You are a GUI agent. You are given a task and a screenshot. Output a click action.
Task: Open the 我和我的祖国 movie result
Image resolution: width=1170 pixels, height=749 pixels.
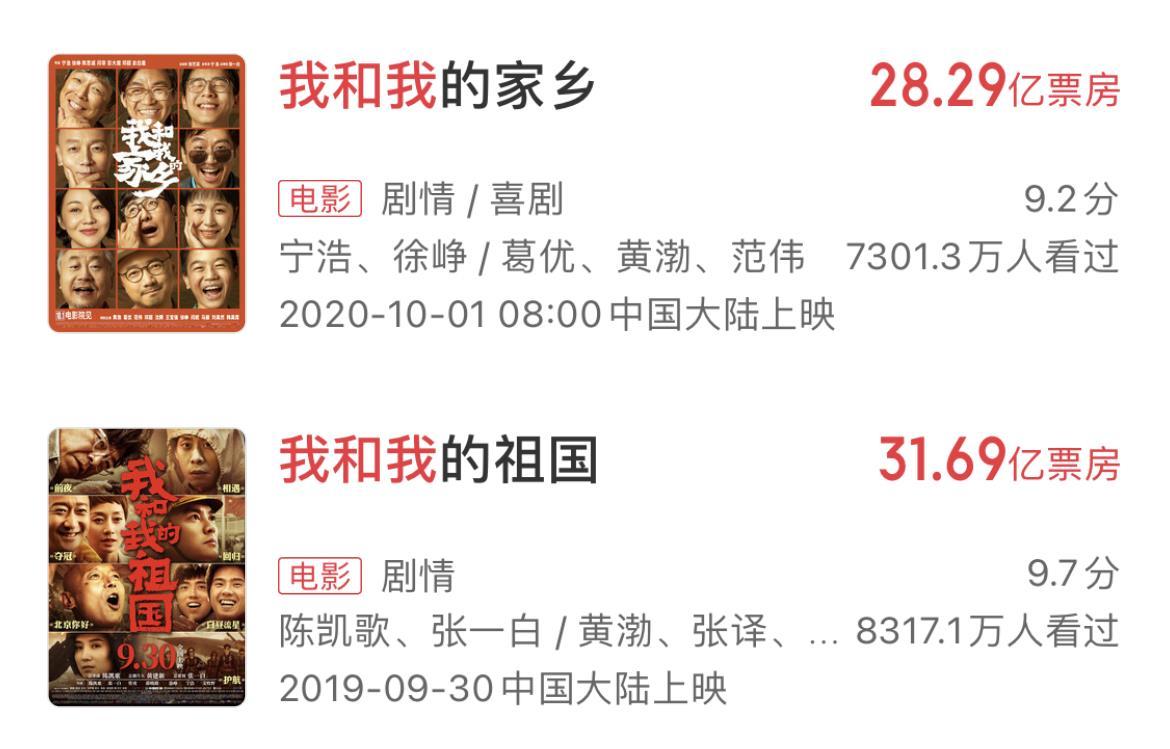(438, 461)
